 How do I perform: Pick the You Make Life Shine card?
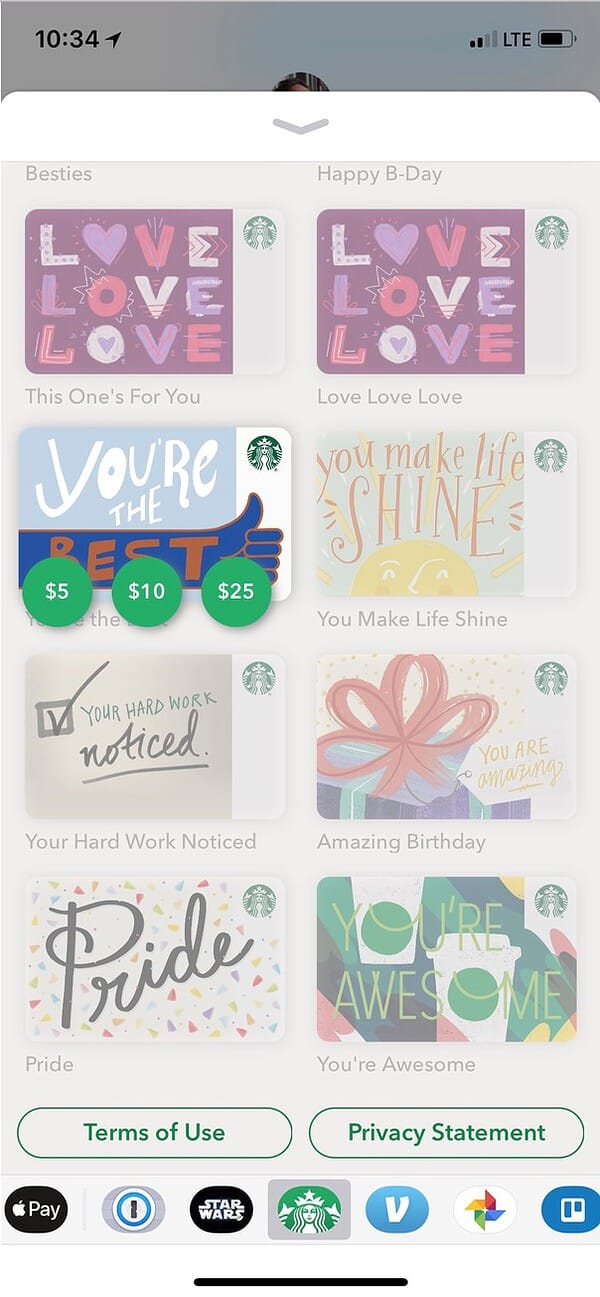point(446,514)
